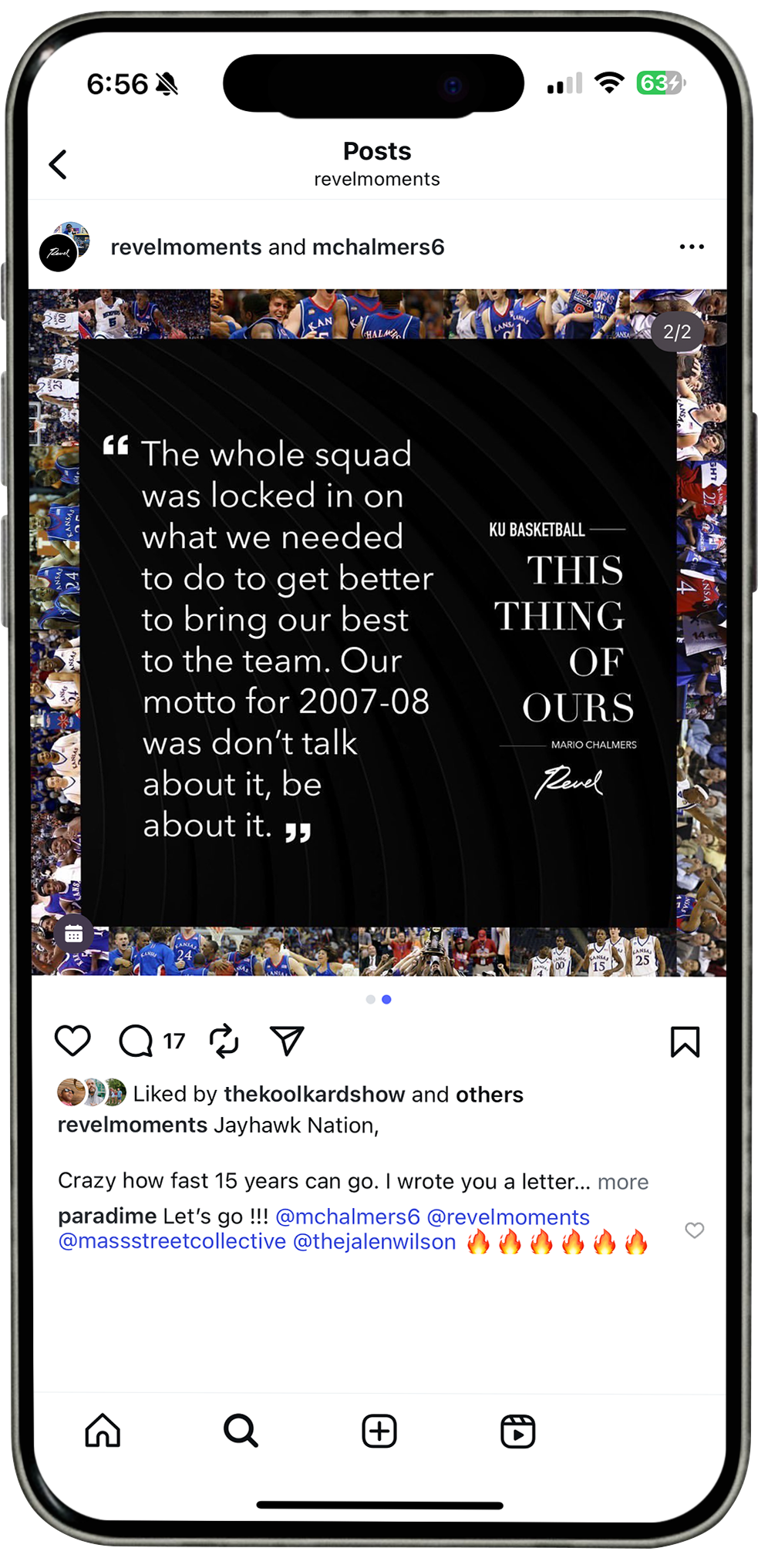Screen dimensions: 758x1568
Task: View thekoolkardshow's profile from likes
Action: 314,1094
